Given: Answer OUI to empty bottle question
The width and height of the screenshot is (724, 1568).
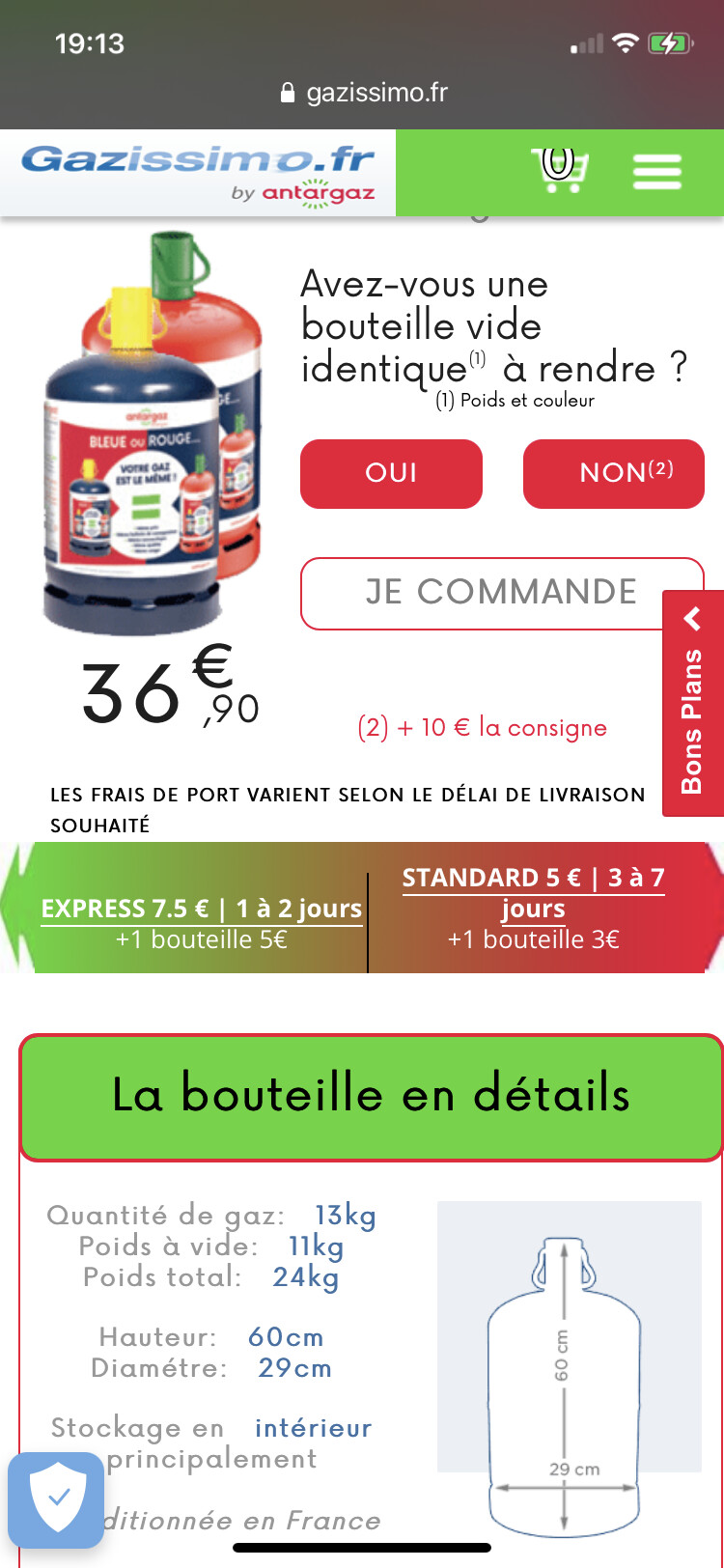Looking at the screenshot, I should click(391, 473).
